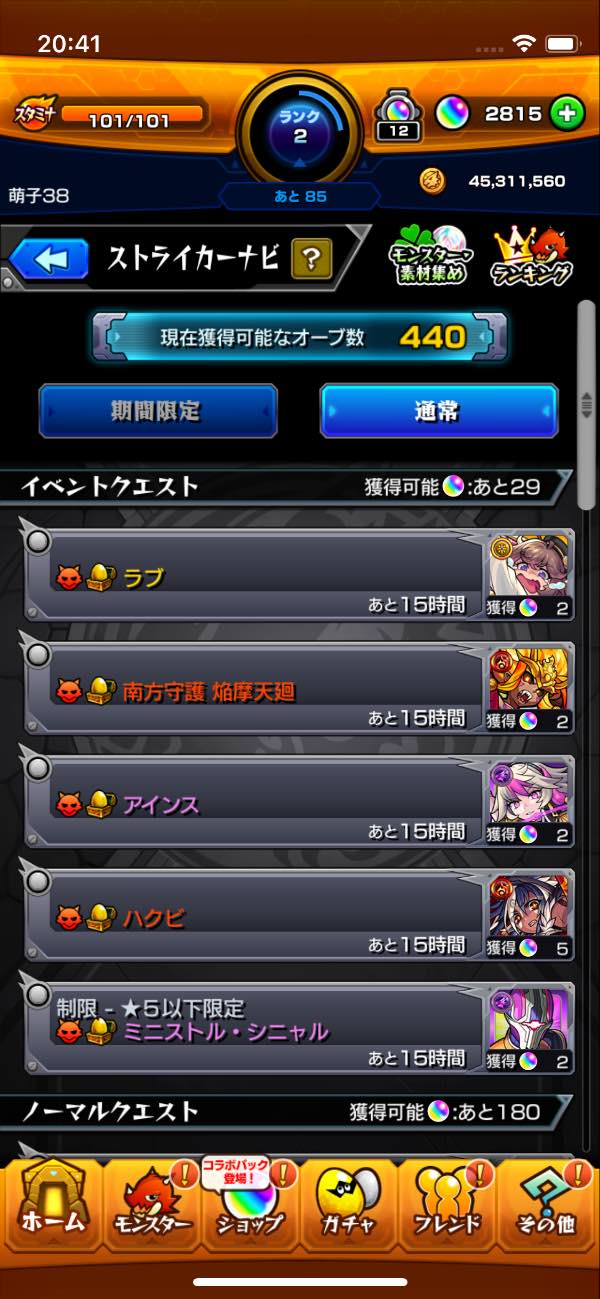
Task: Tap the green plus to add orbs
Action: 567,114
